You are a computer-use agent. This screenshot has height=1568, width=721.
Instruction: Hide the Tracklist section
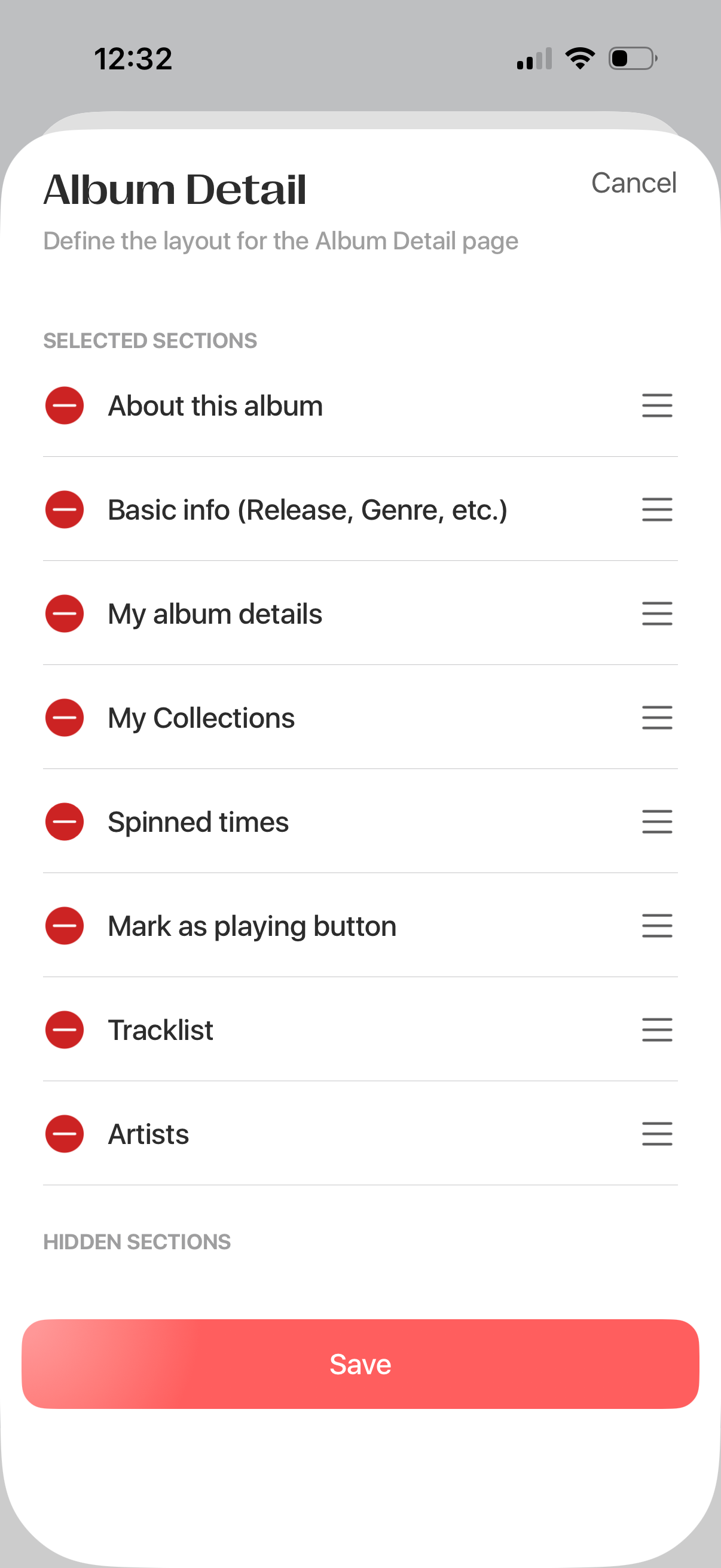(64, 1030)
